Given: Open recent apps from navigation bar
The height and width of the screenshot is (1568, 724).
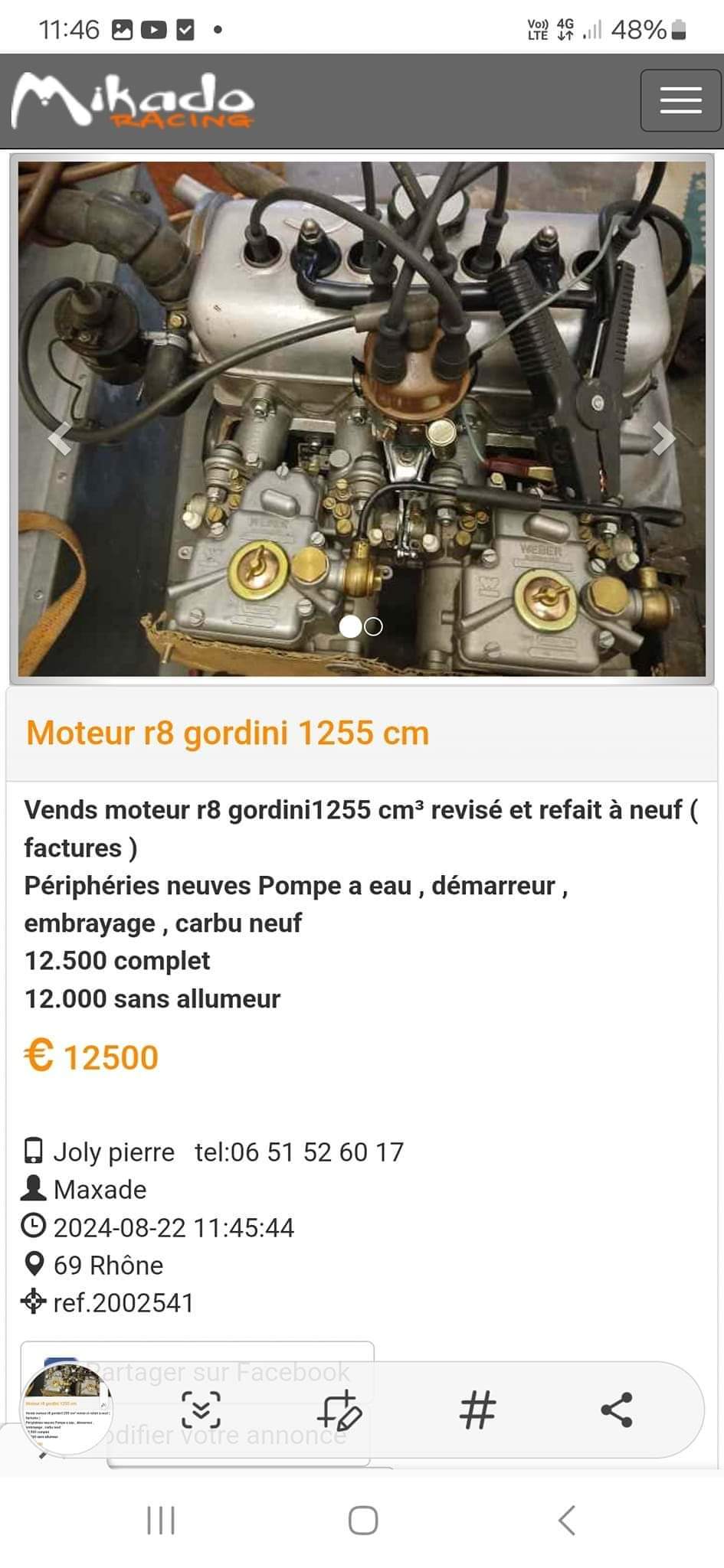Looking at the screenshot, I should coord(161,1520).
